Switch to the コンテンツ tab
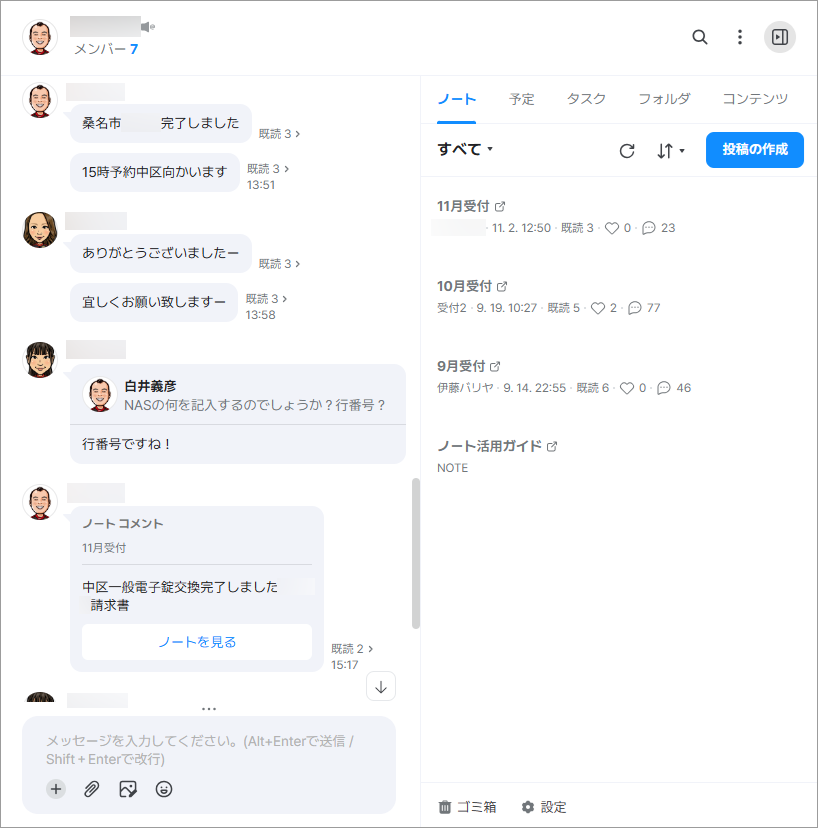This screenshot has width=818, height=828. 755,99
